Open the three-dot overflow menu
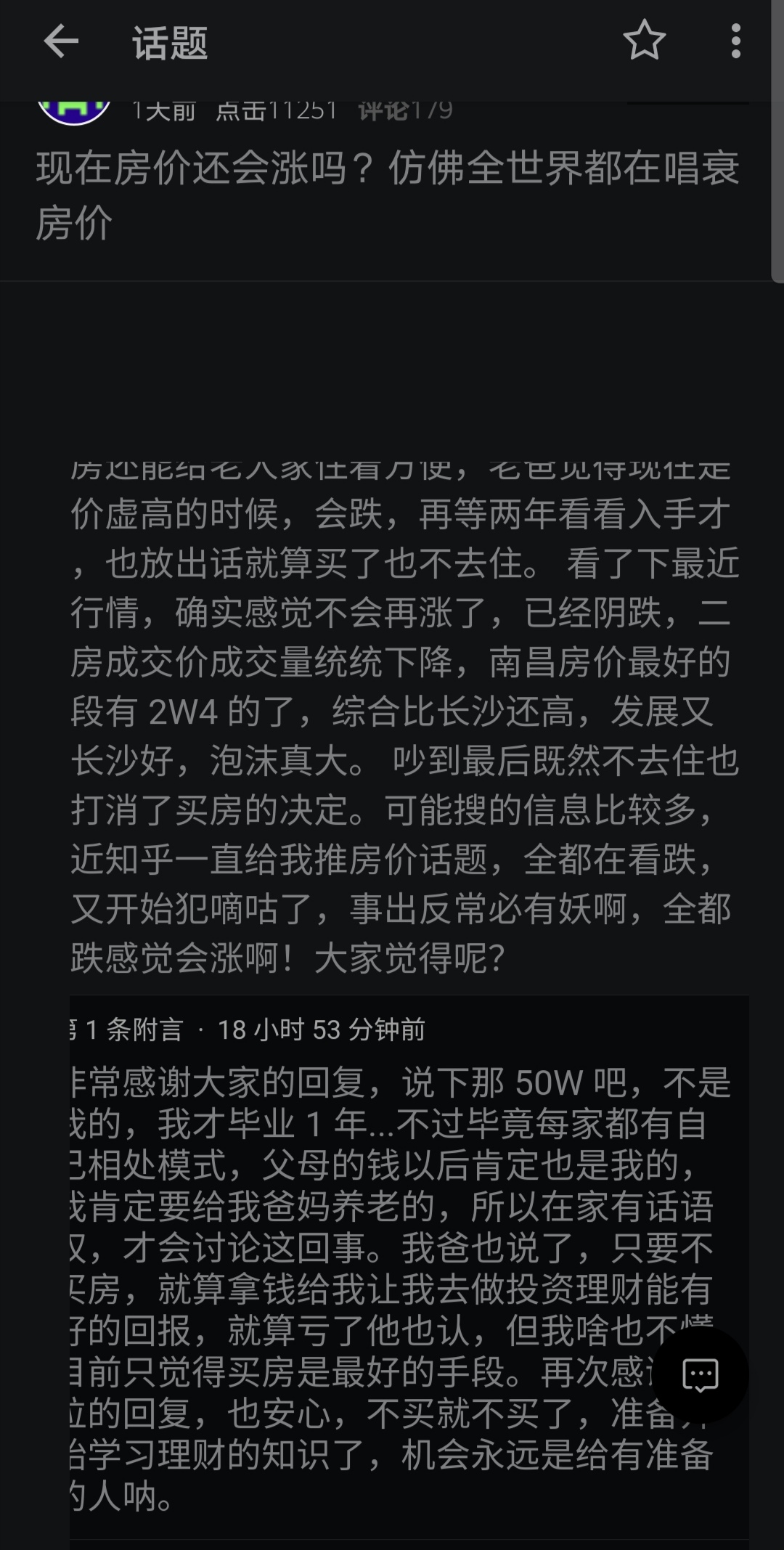784x1550 pixels. pyautogui.click(x=735, y=41)
